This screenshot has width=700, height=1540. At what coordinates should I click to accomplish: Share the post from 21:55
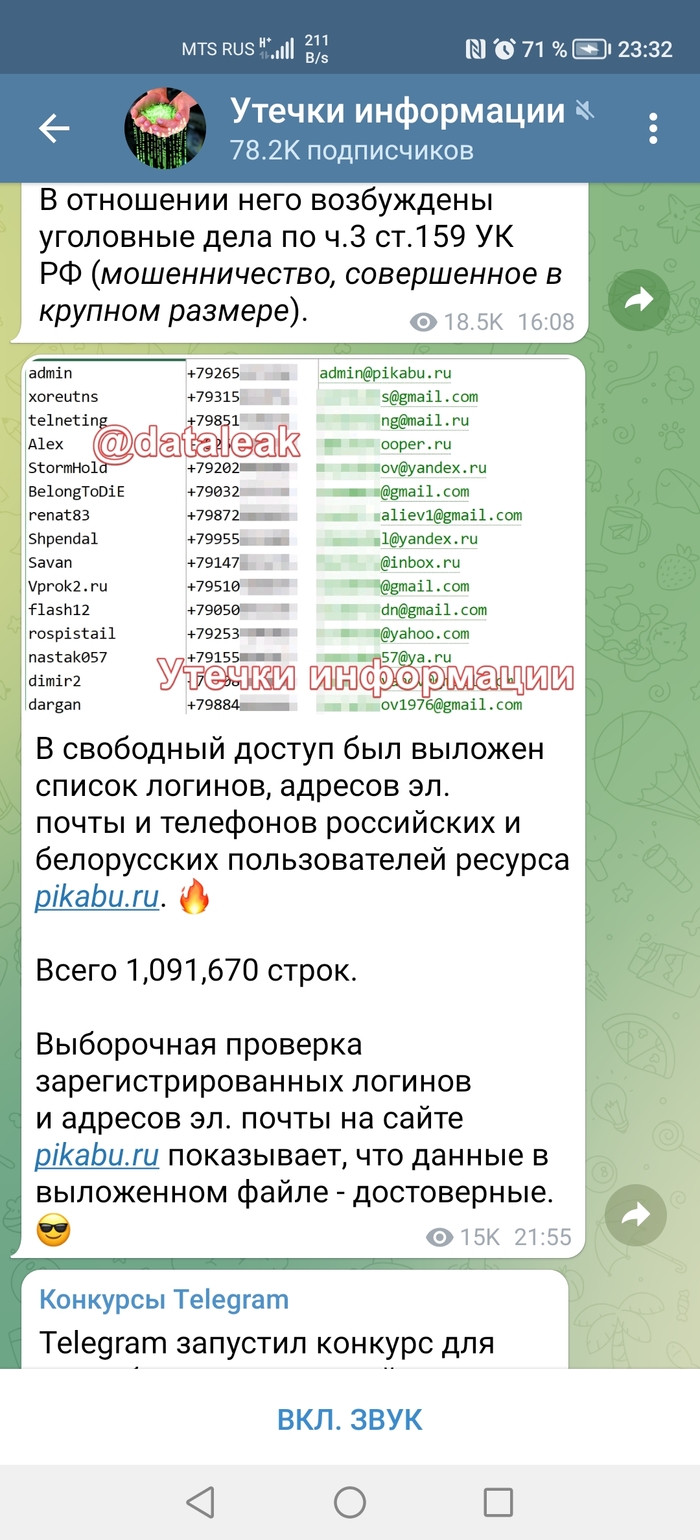coord(636,1215)
